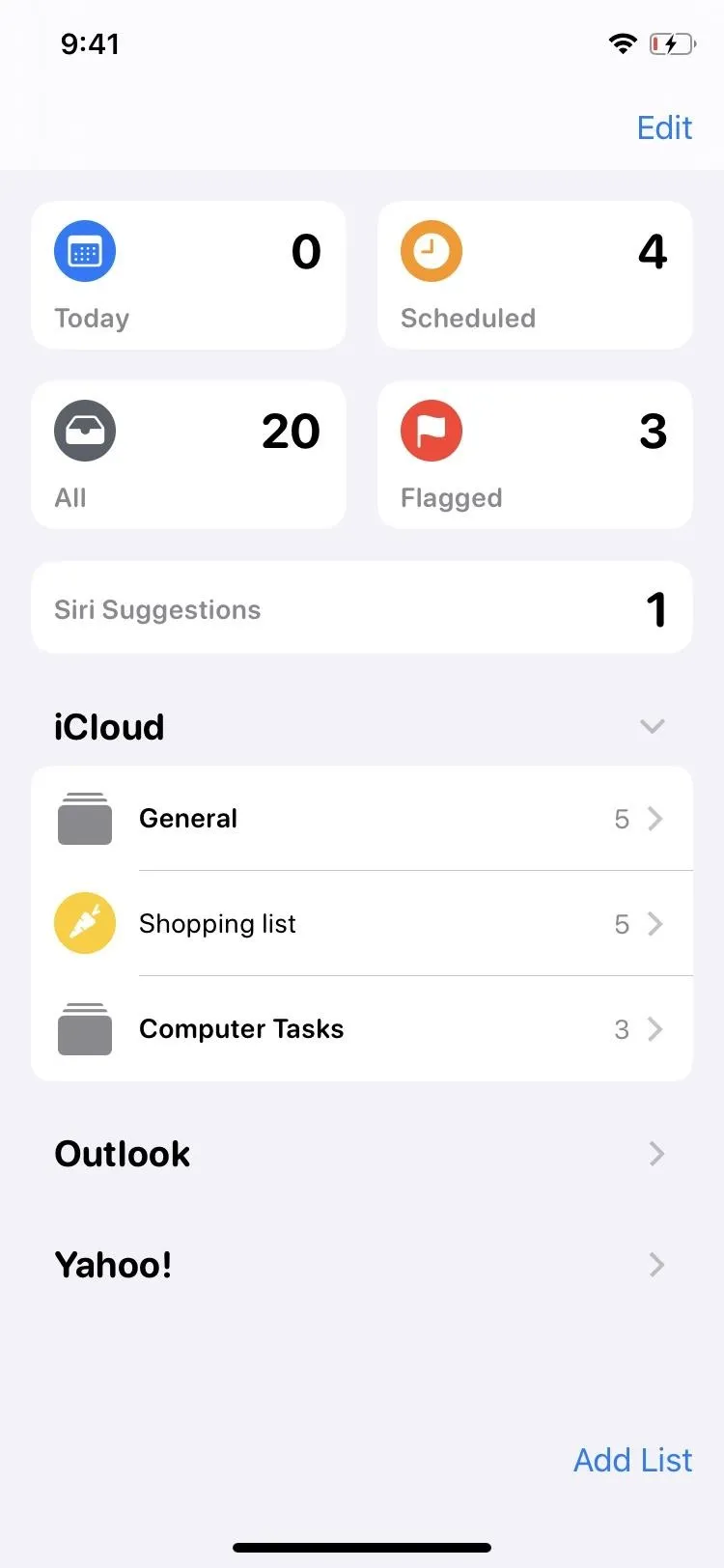Screen dimensions: 724x1568
Task: Open the Computer Tasks list
Action: click(362, 1029)
